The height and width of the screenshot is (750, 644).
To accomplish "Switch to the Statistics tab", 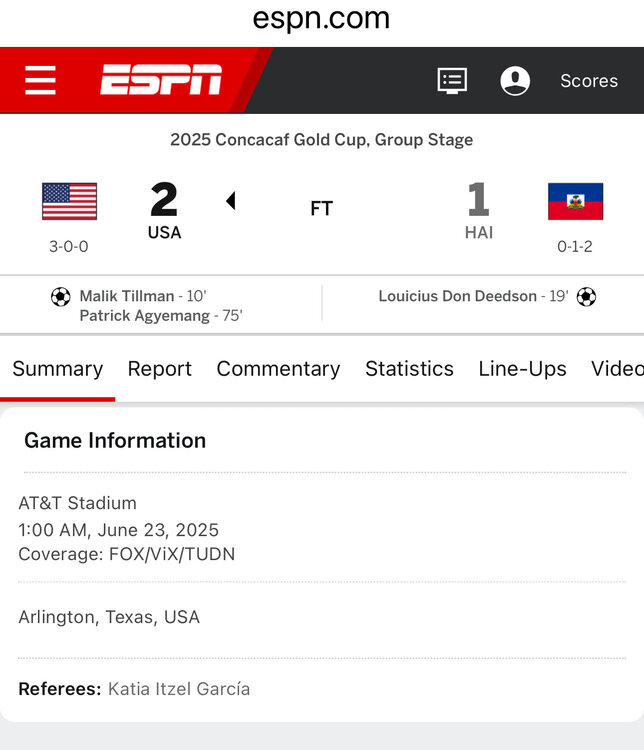I will (x=409, y=369).
